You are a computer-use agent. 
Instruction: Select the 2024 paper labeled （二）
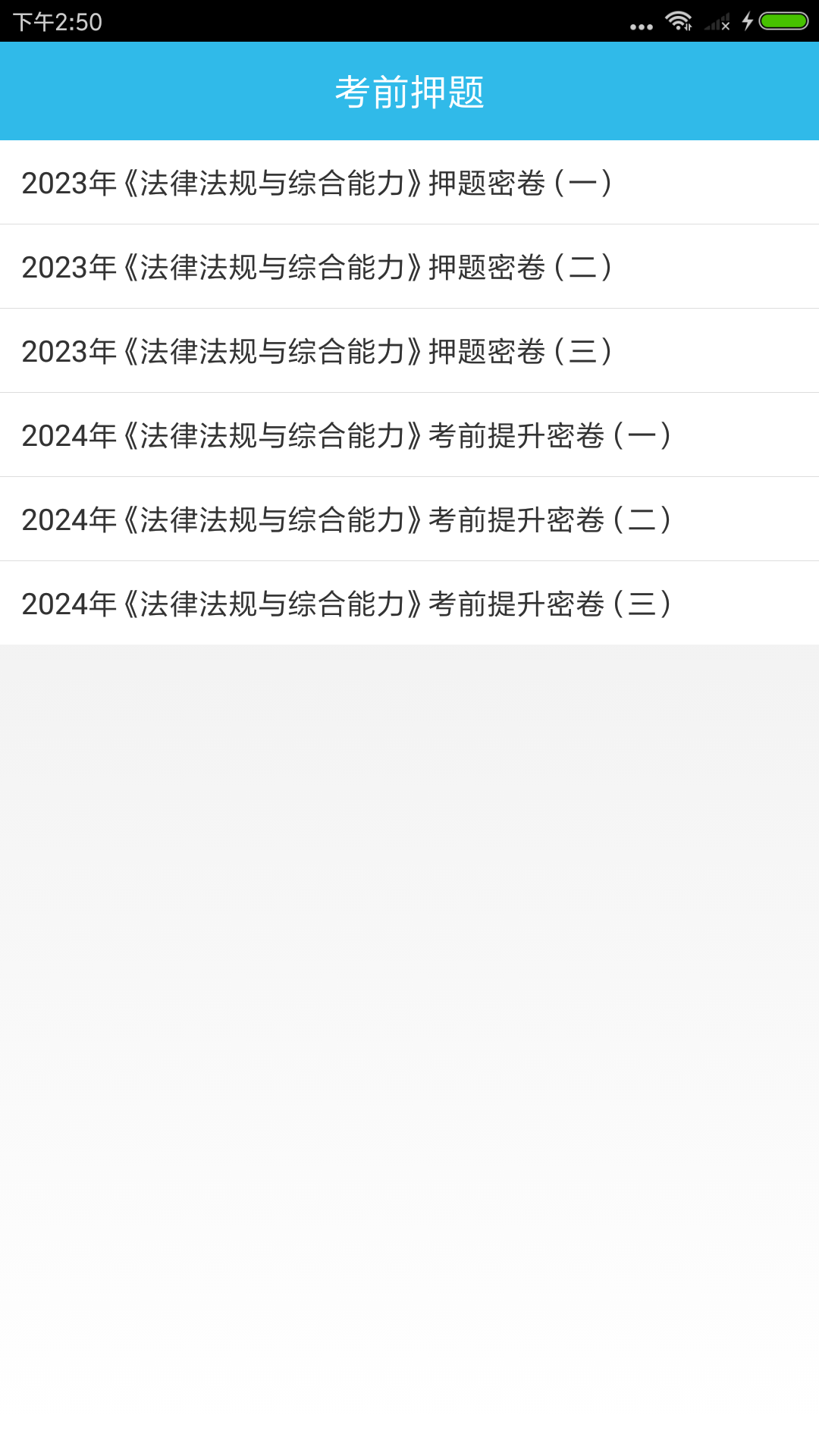[x=346, y=520]
